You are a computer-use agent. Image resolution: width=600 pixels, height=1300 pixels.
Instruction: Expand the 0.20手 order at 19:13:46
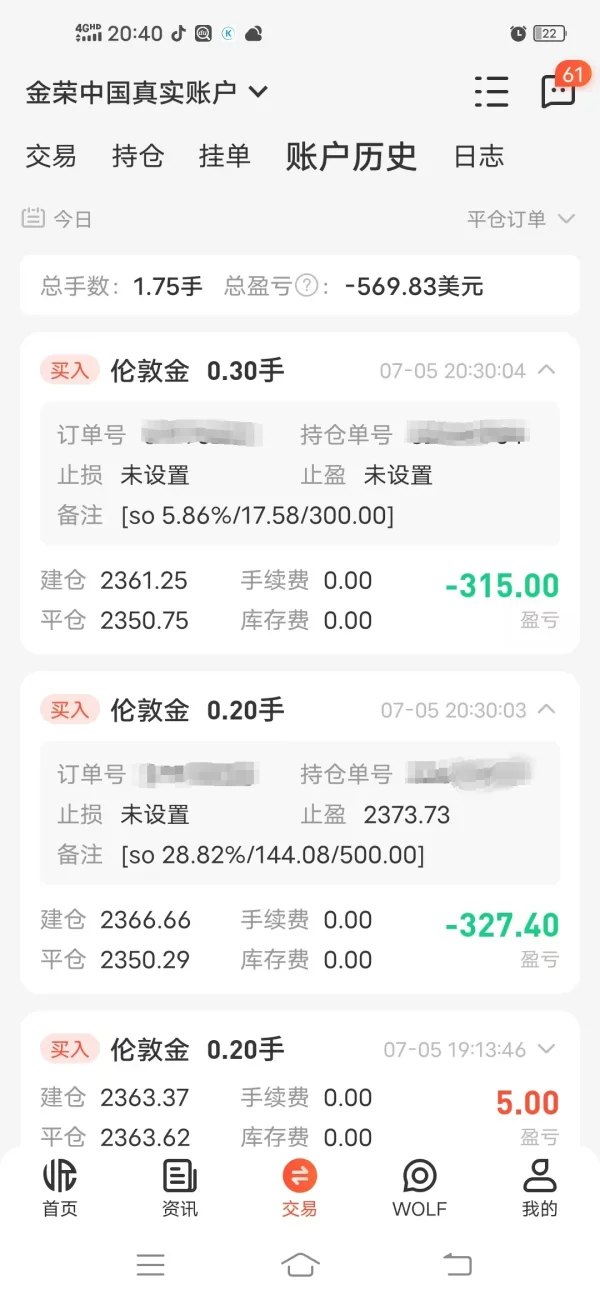[547, 1049]
